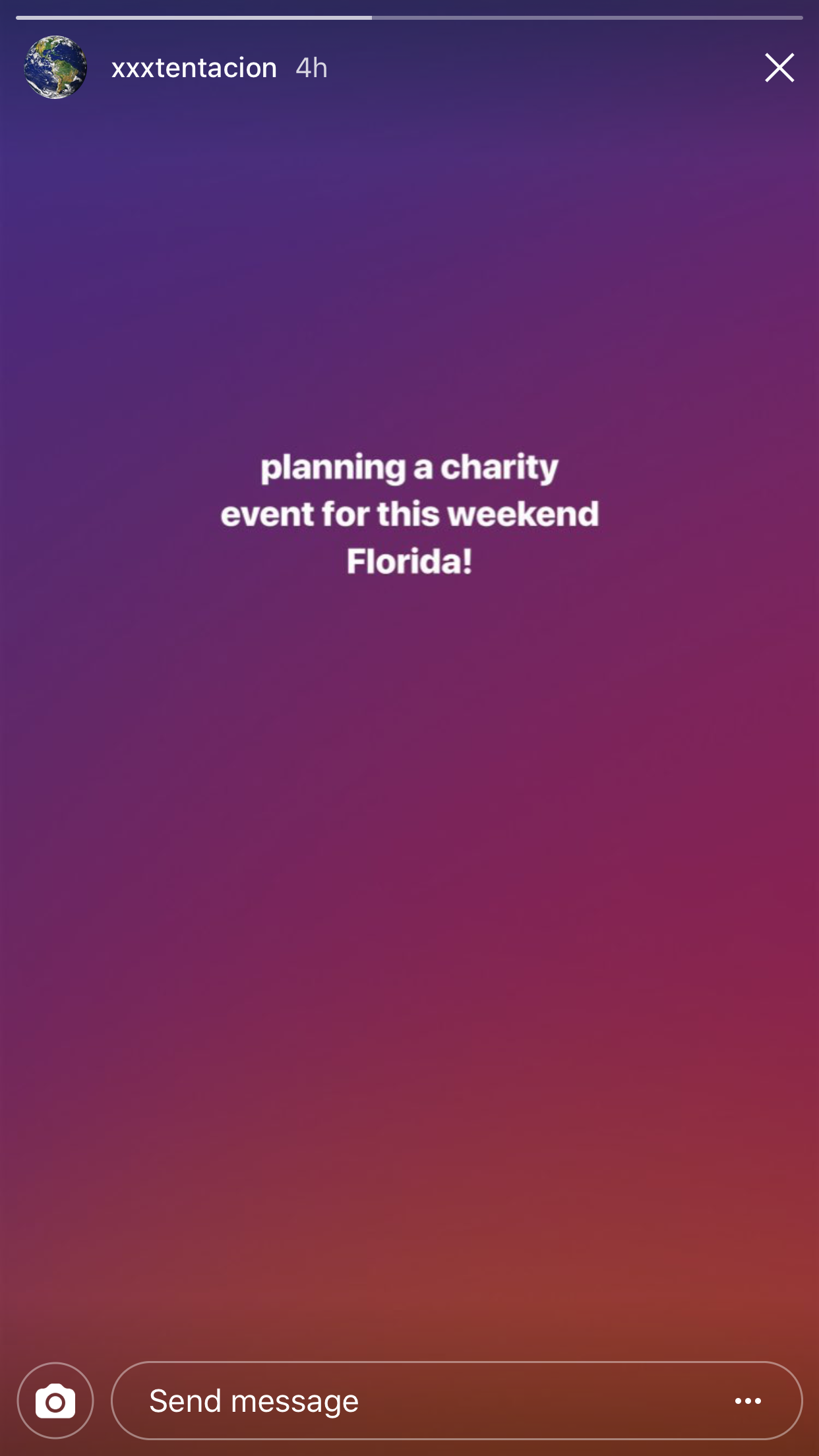Close the story viewer
Image resolution: width=819 pixels, height=1456 pixels.
pyautogui.click(x=779, y=67)
